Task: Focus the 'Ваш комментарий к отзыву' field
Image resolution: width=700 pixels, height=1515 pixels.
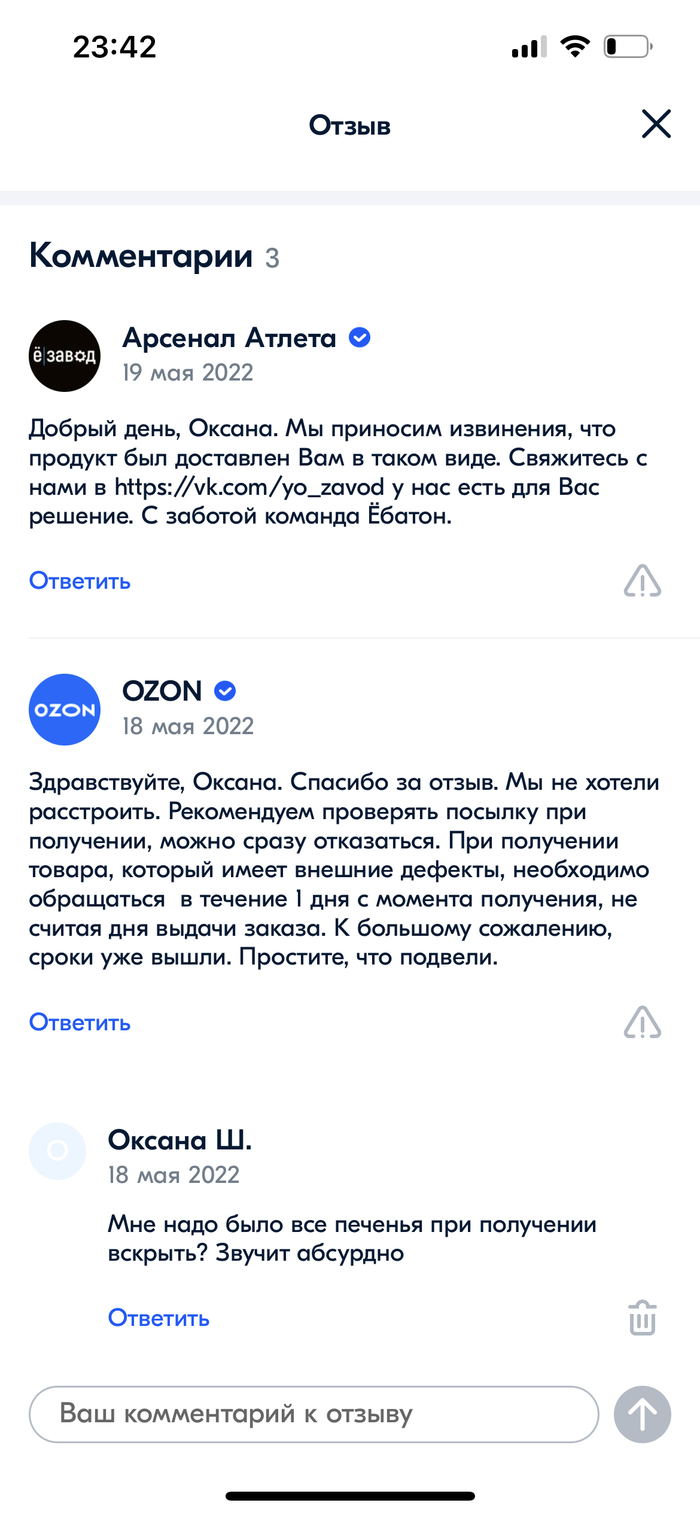Action: [314, 1414]
